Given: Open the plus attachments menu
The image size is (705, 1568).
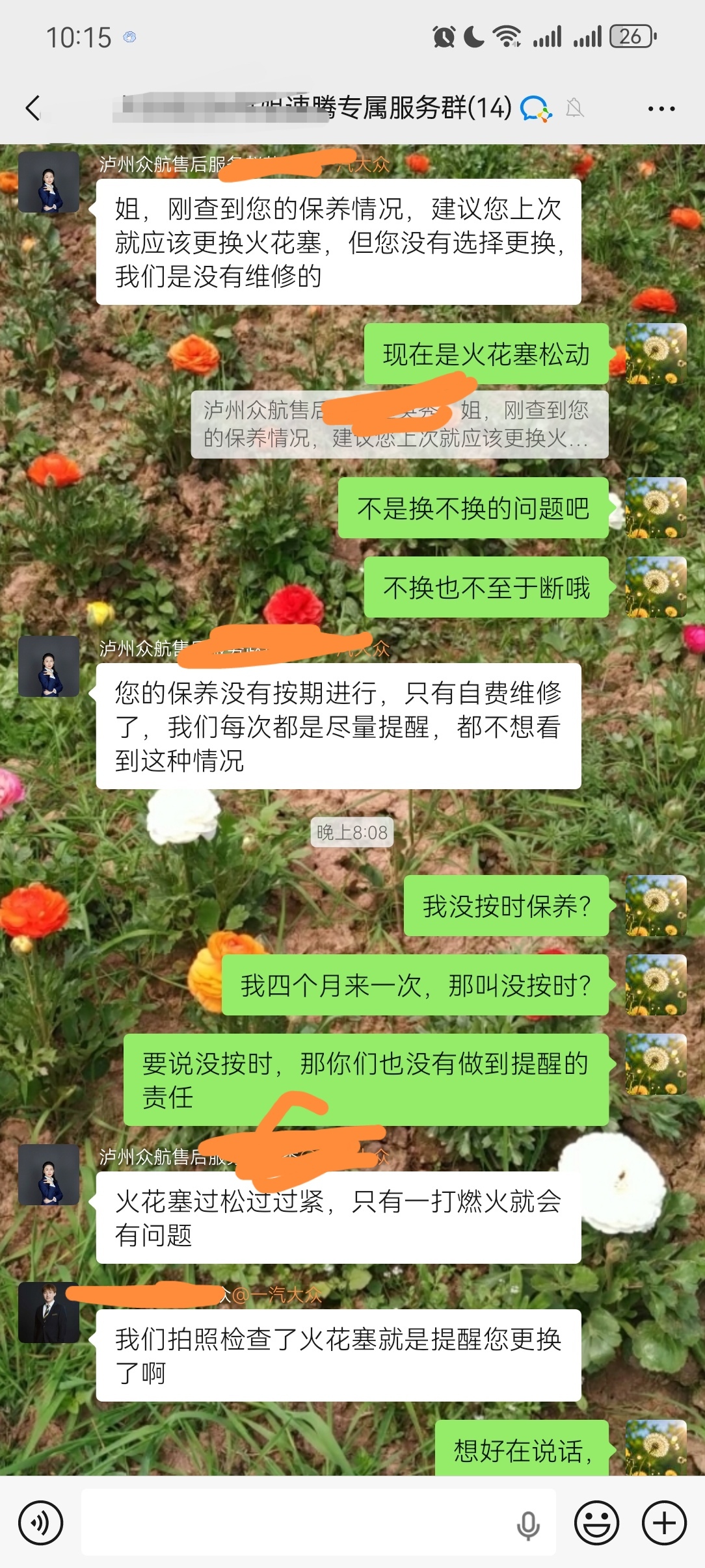Looking at the screenshot, I should point(664,1522).
